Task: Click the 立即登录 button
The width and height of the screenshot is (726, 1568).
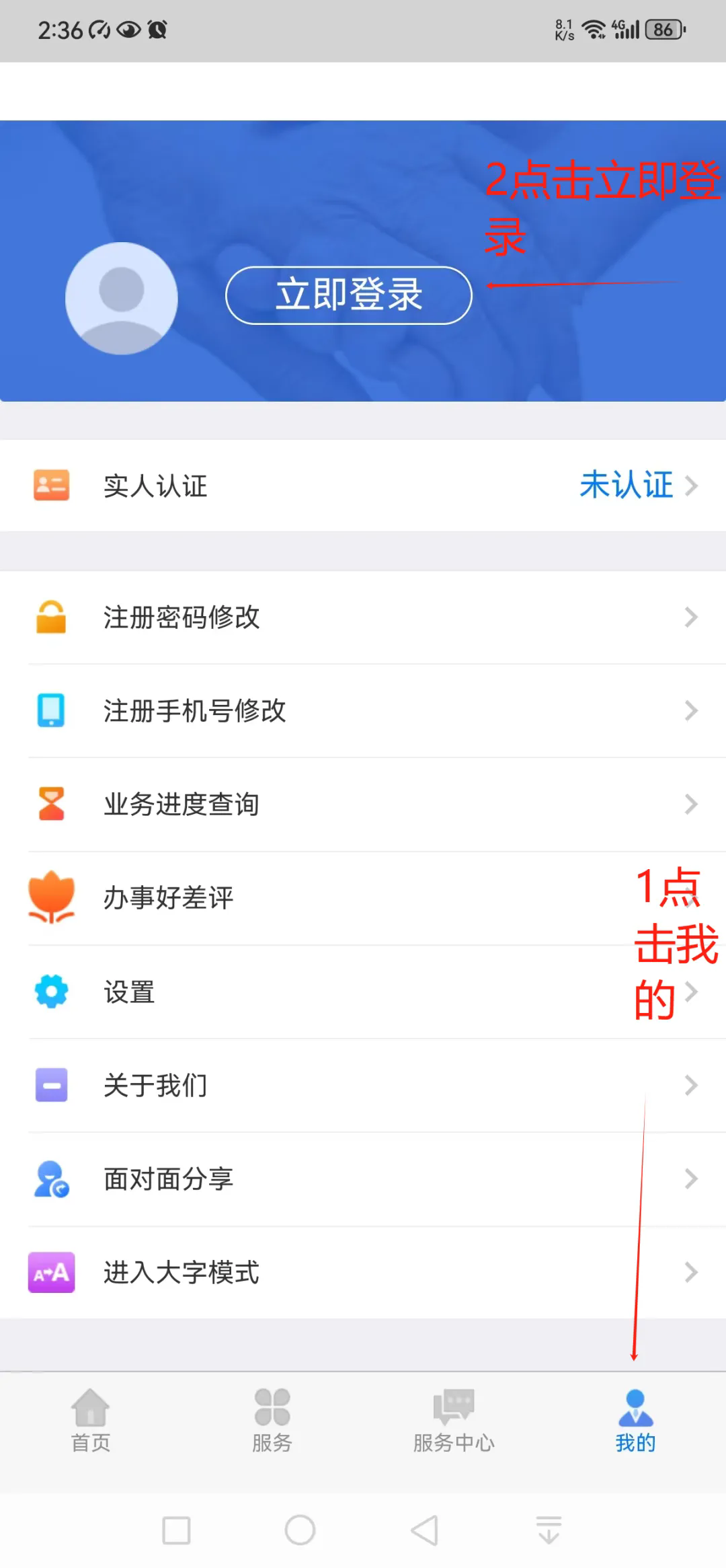Action: pyautogui.click(x=349, y=295)
